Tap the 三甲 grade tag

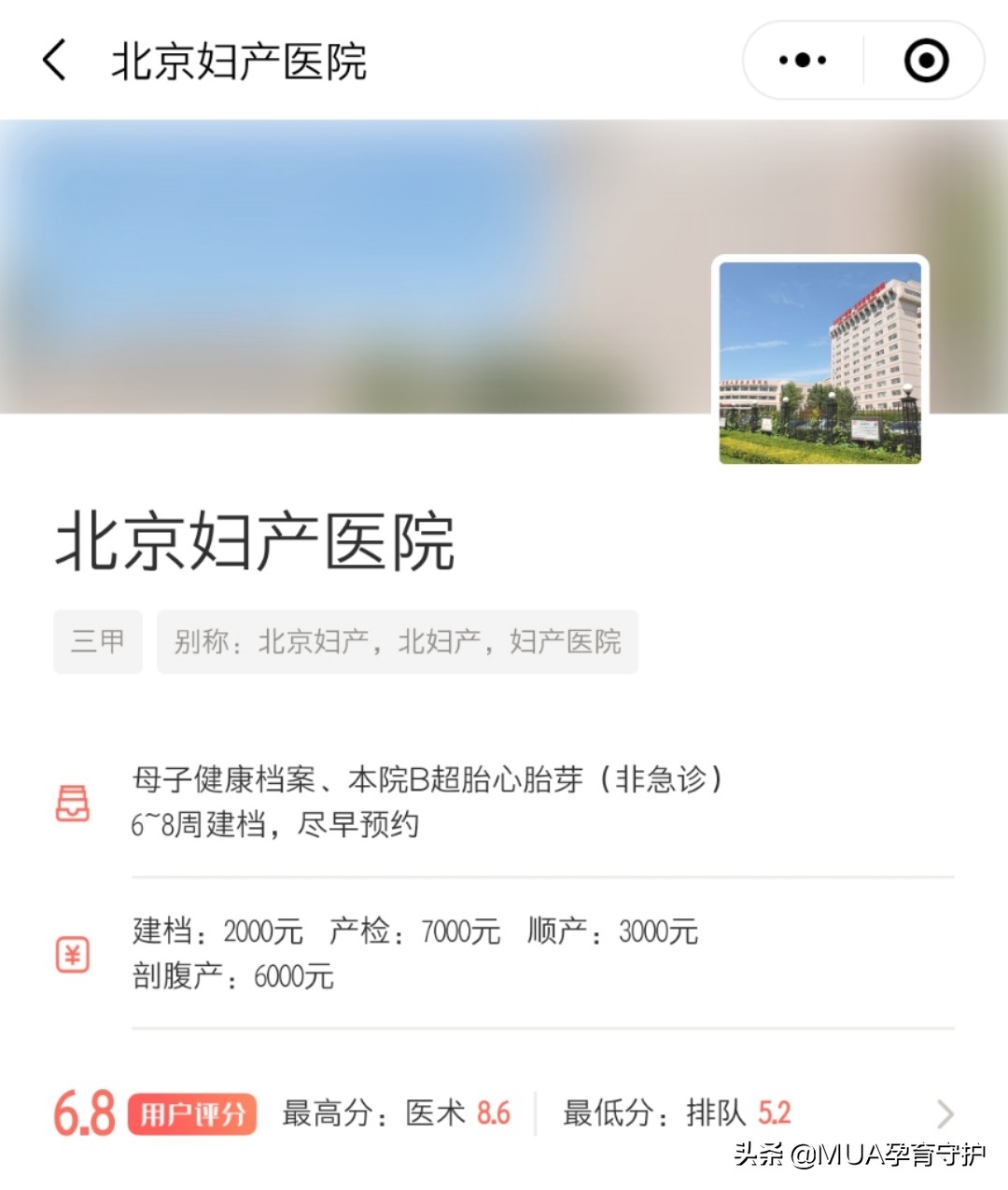(98, 641)
